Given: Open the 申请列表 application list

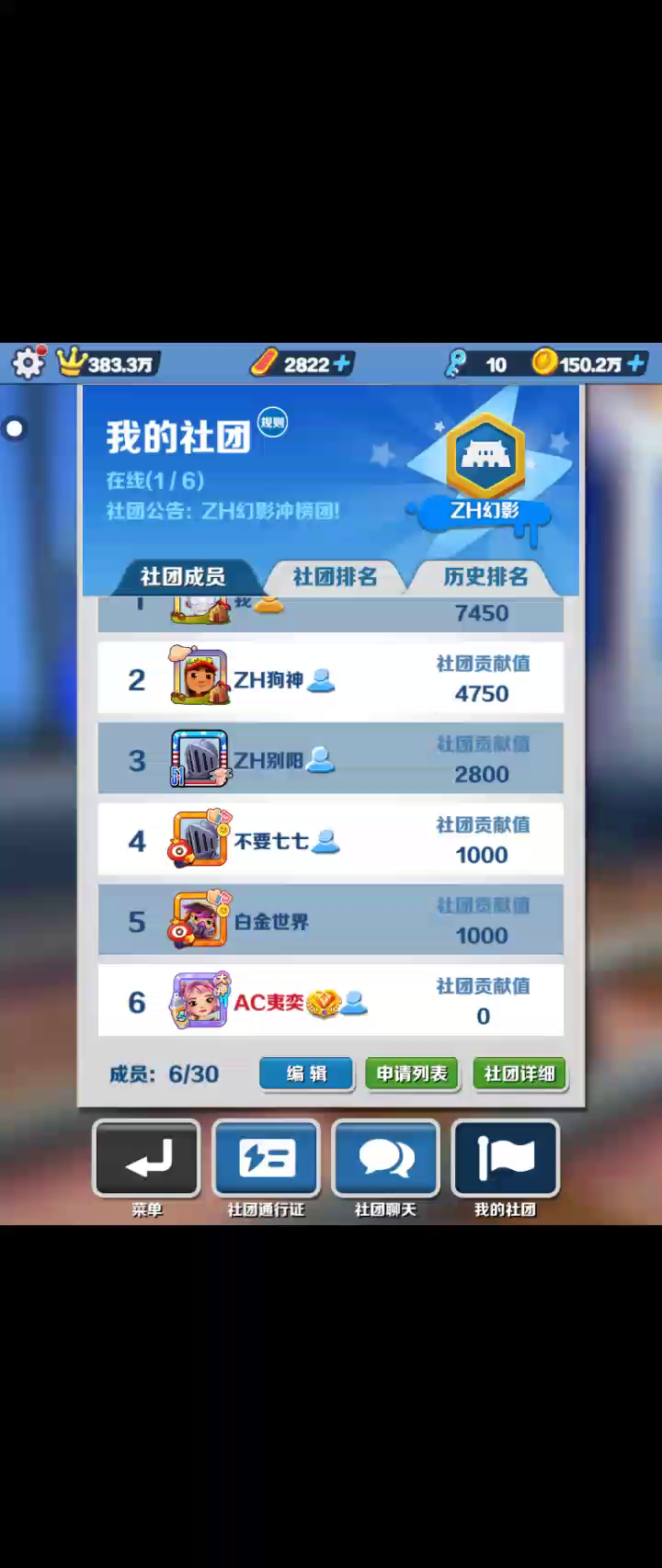Looking at the screenshot, I should [x=411, y=1074].
